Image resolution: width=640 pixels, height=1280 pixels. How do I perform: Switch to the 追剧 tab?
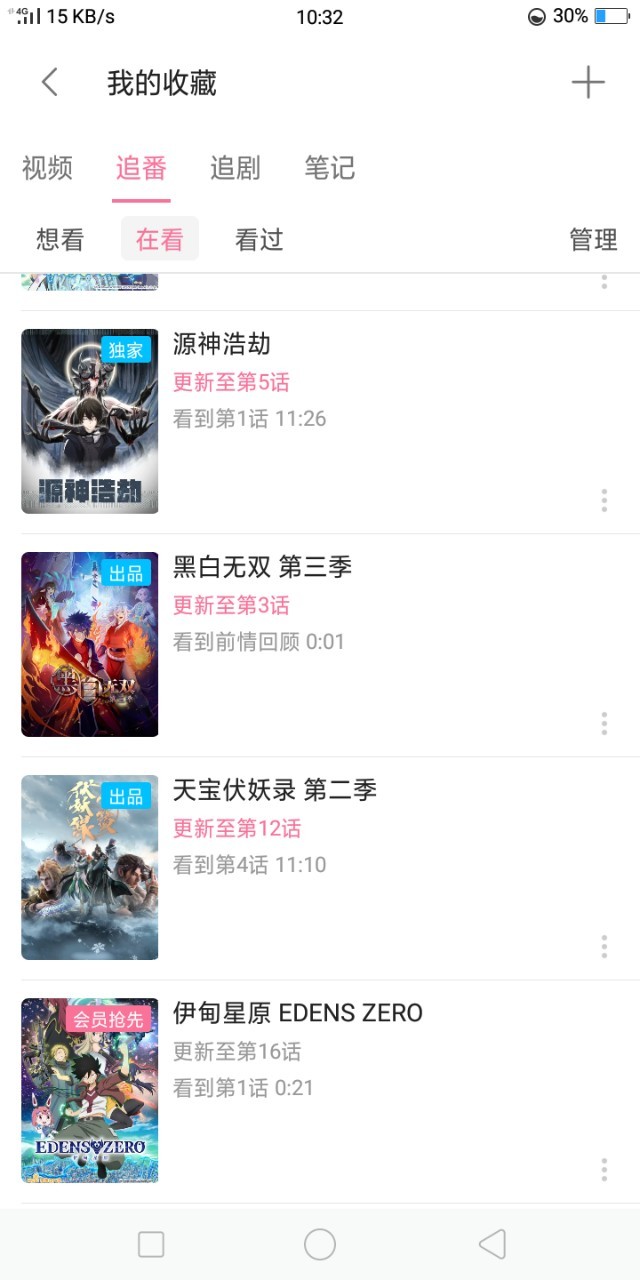click(x=235, y=168)
